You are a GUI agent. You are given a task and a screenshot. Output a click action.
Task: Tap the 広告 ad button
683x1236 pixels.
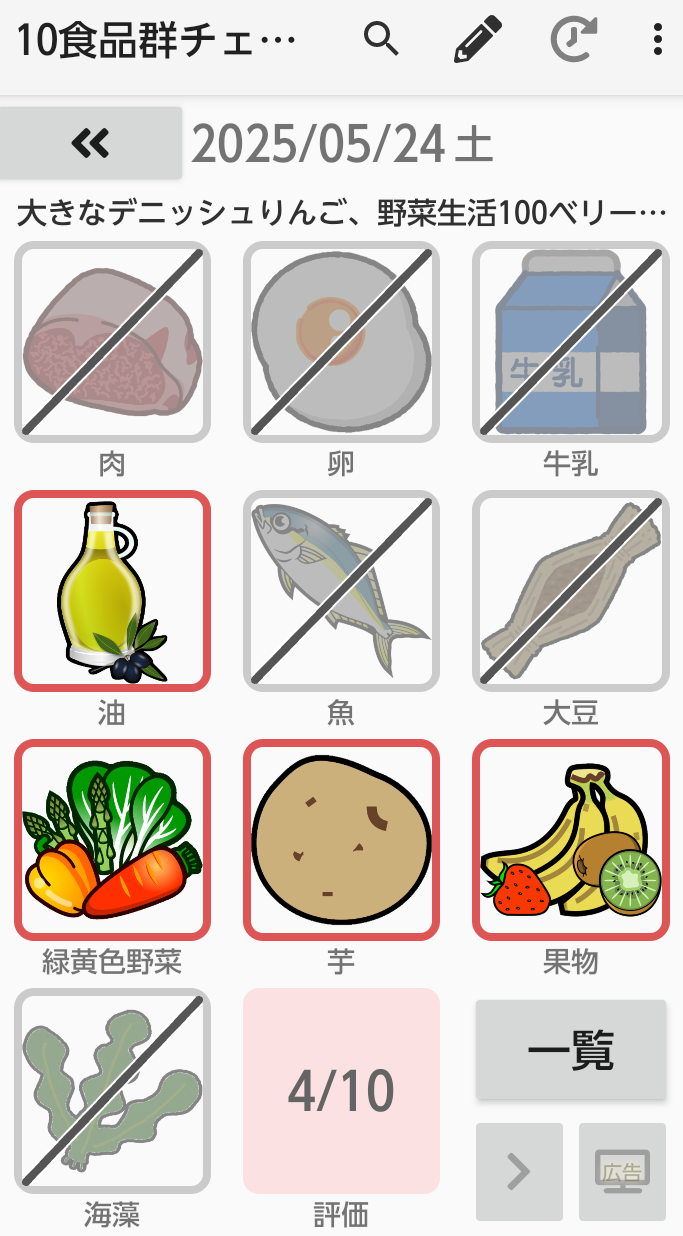click(x=622, y=1172)
